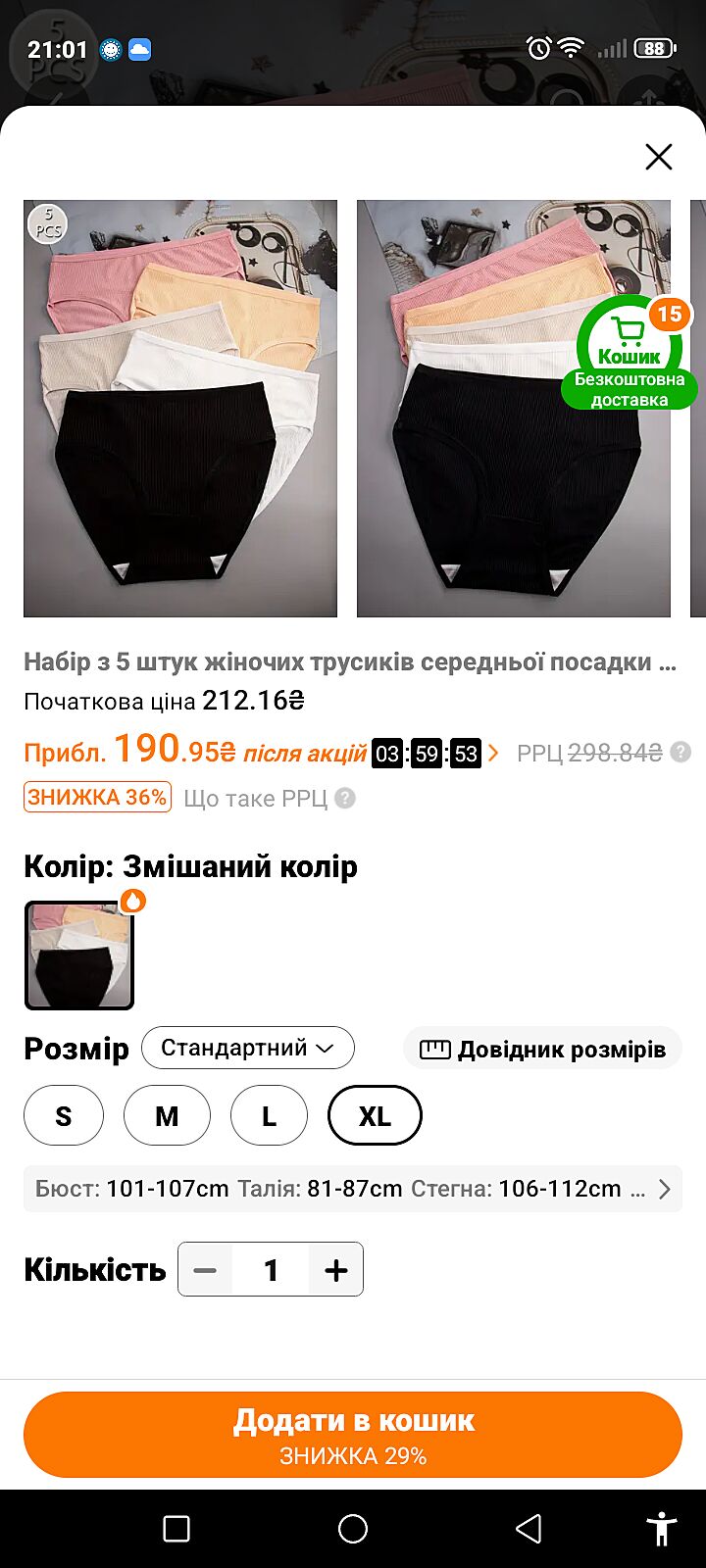Choose size XL
706x1568 pixels.
pyautogui.click(x=375, y=1115)
